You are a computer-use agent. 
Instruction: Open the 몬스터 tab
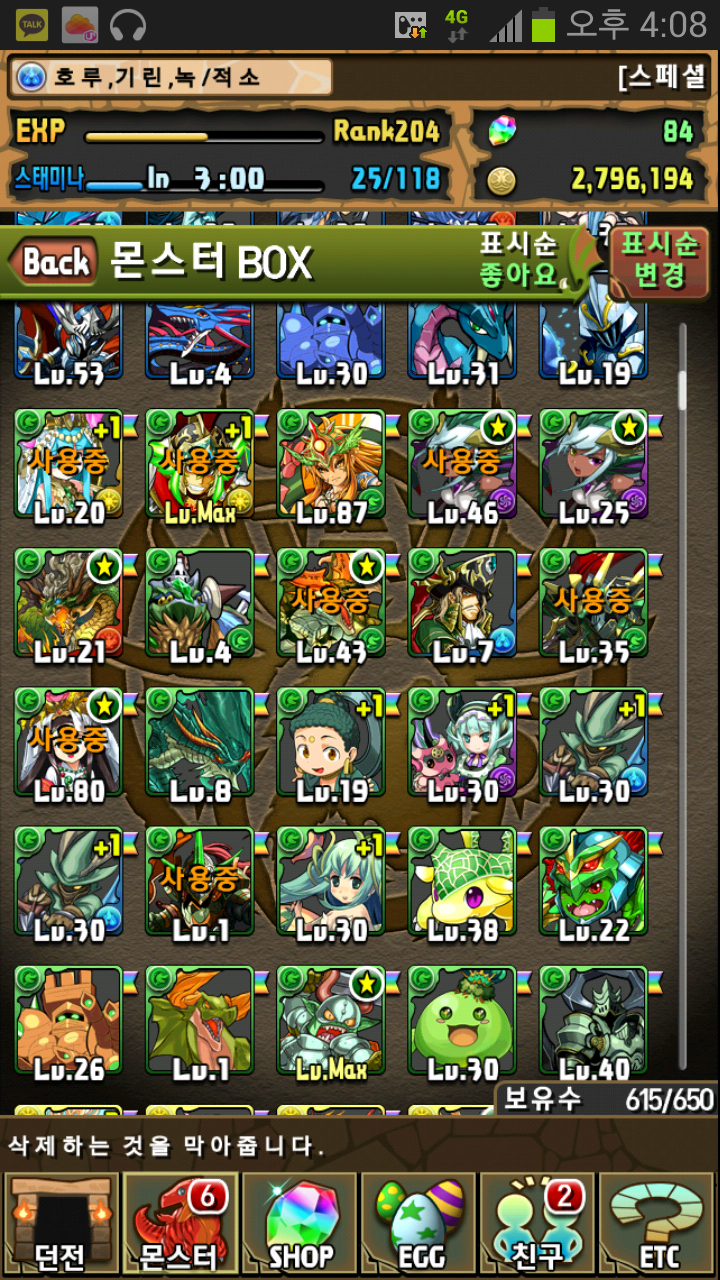click(x=180, y=1224)
